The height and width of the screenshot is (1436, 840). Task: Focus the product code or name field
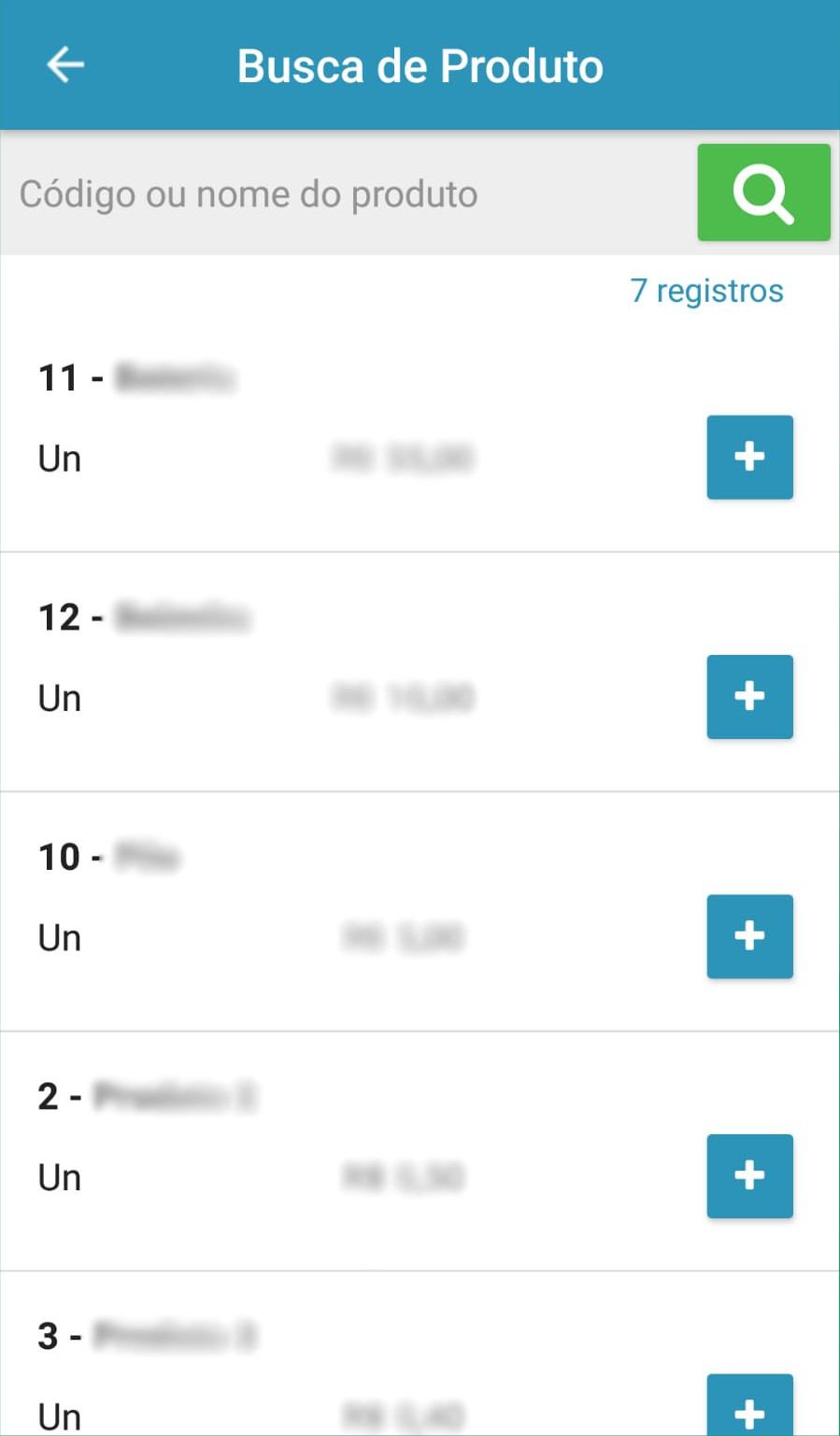pos(348,193)
